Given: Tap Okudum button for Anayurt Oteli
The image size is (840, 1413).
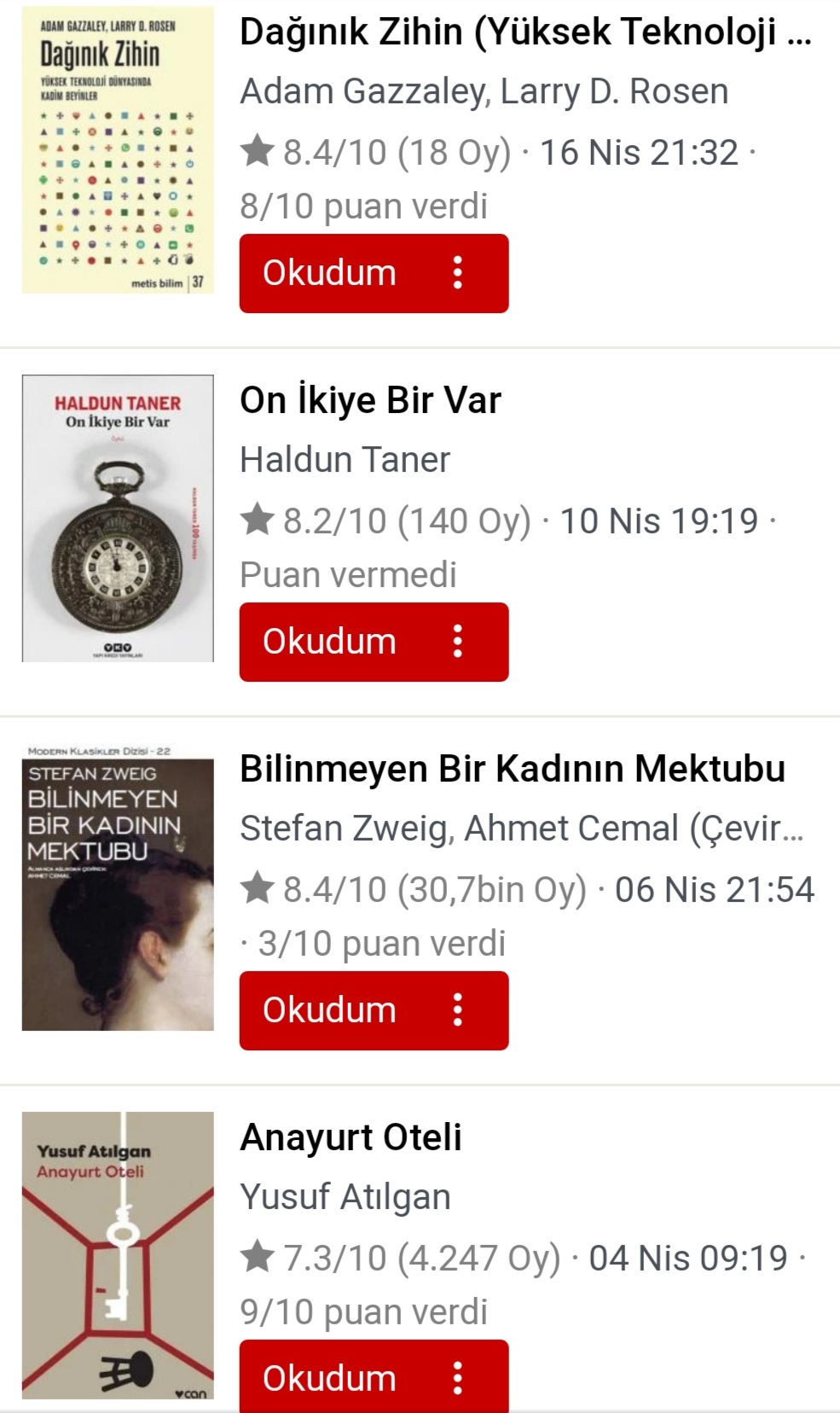Looking at the screenshot, I should [x=330, y=1377].
